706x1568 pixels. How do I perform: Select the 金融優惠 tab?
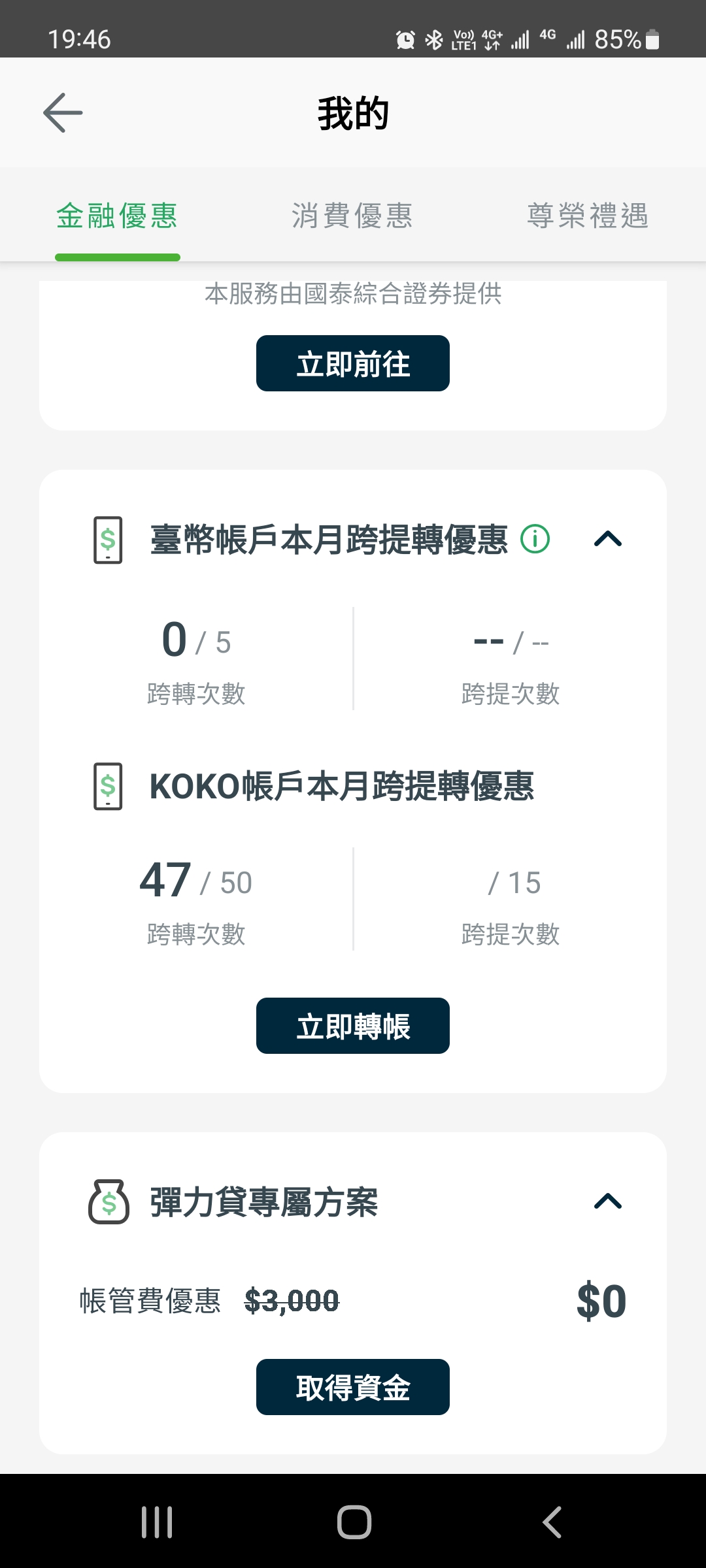pos(118,216)
